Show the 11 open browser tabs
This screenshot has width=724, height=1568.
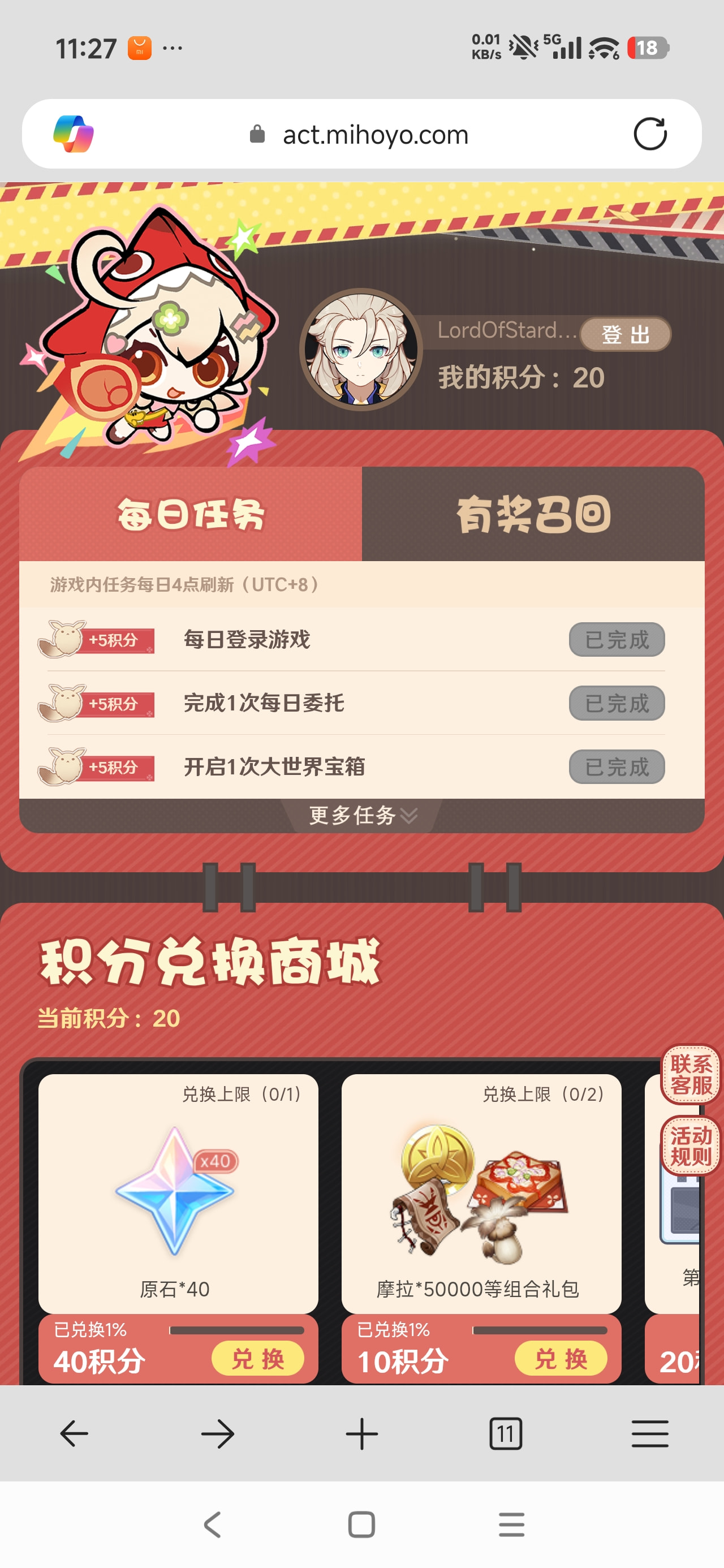click(506, 1433)
